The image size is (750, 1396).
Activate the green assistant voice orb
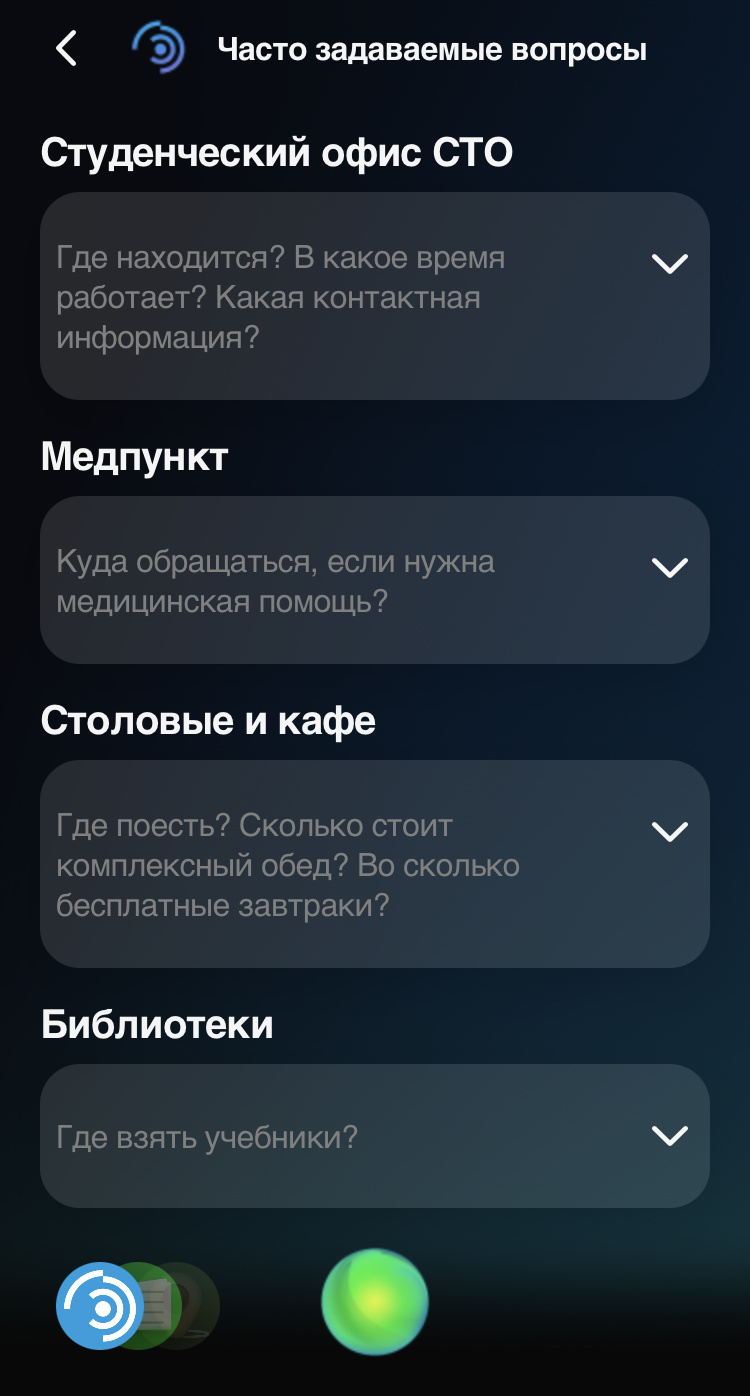coord(375,1302)
